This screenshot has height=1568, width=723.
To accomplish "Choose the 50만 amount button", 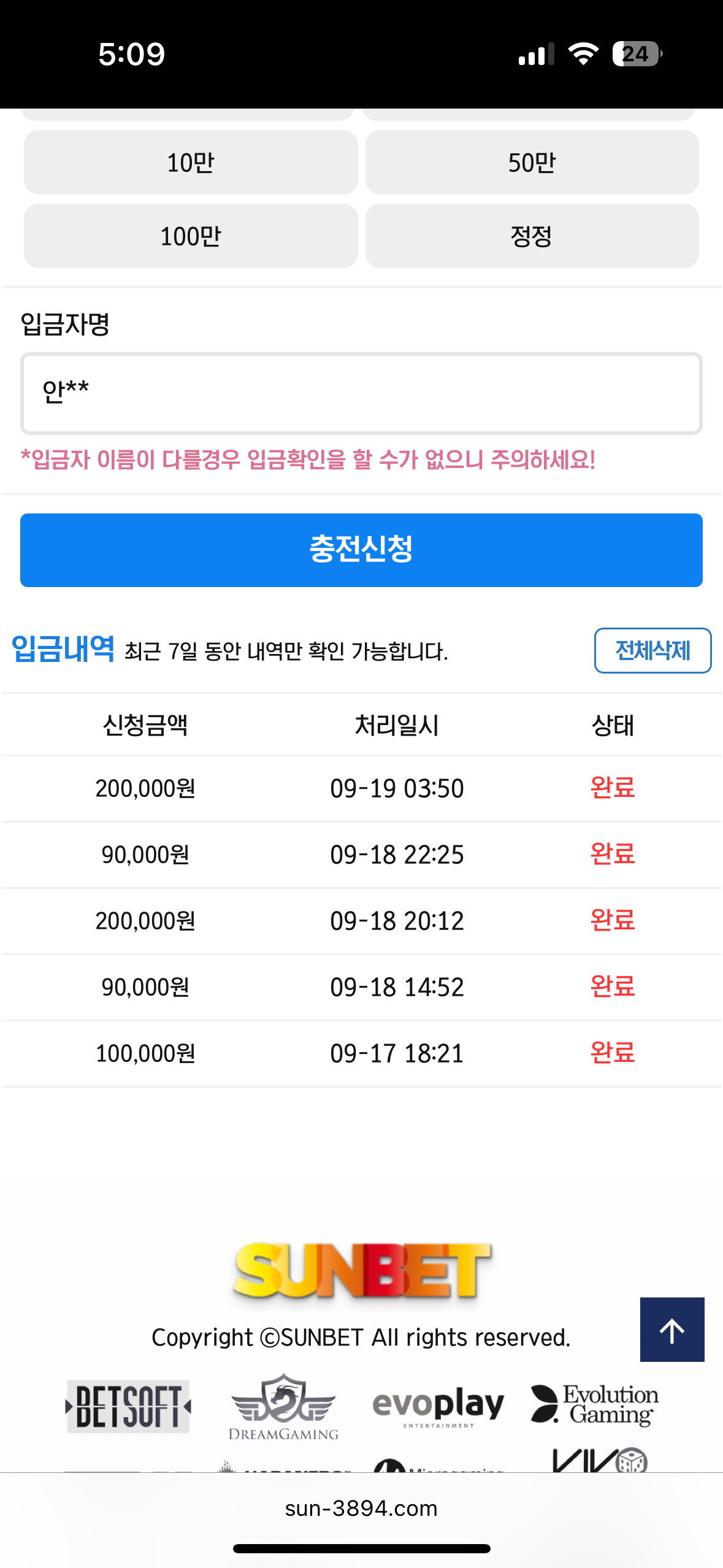I will click(532, 163).
